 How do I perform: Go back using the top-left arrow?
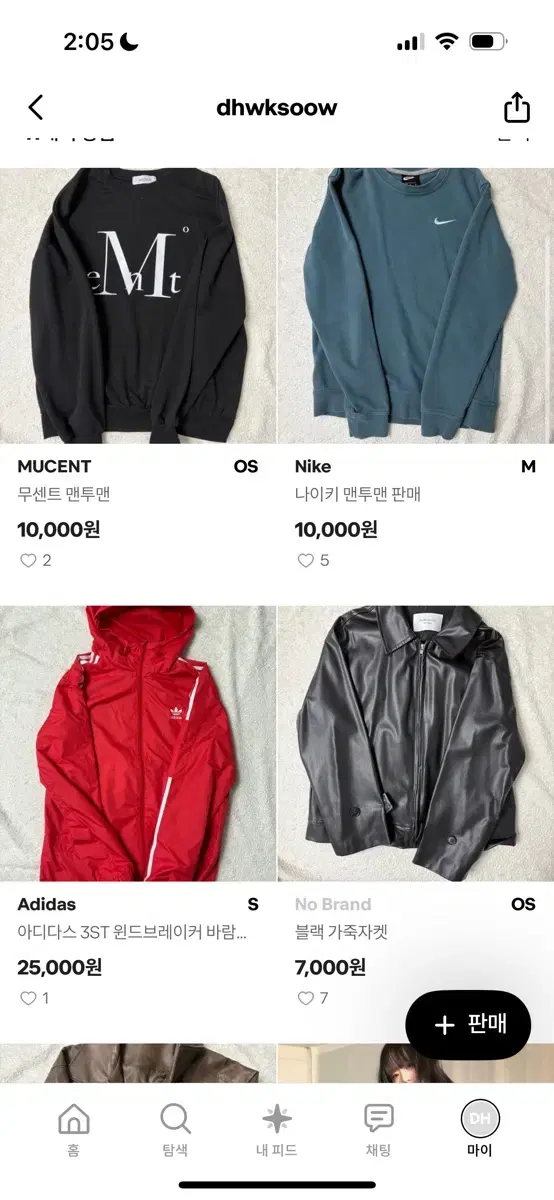36,107
